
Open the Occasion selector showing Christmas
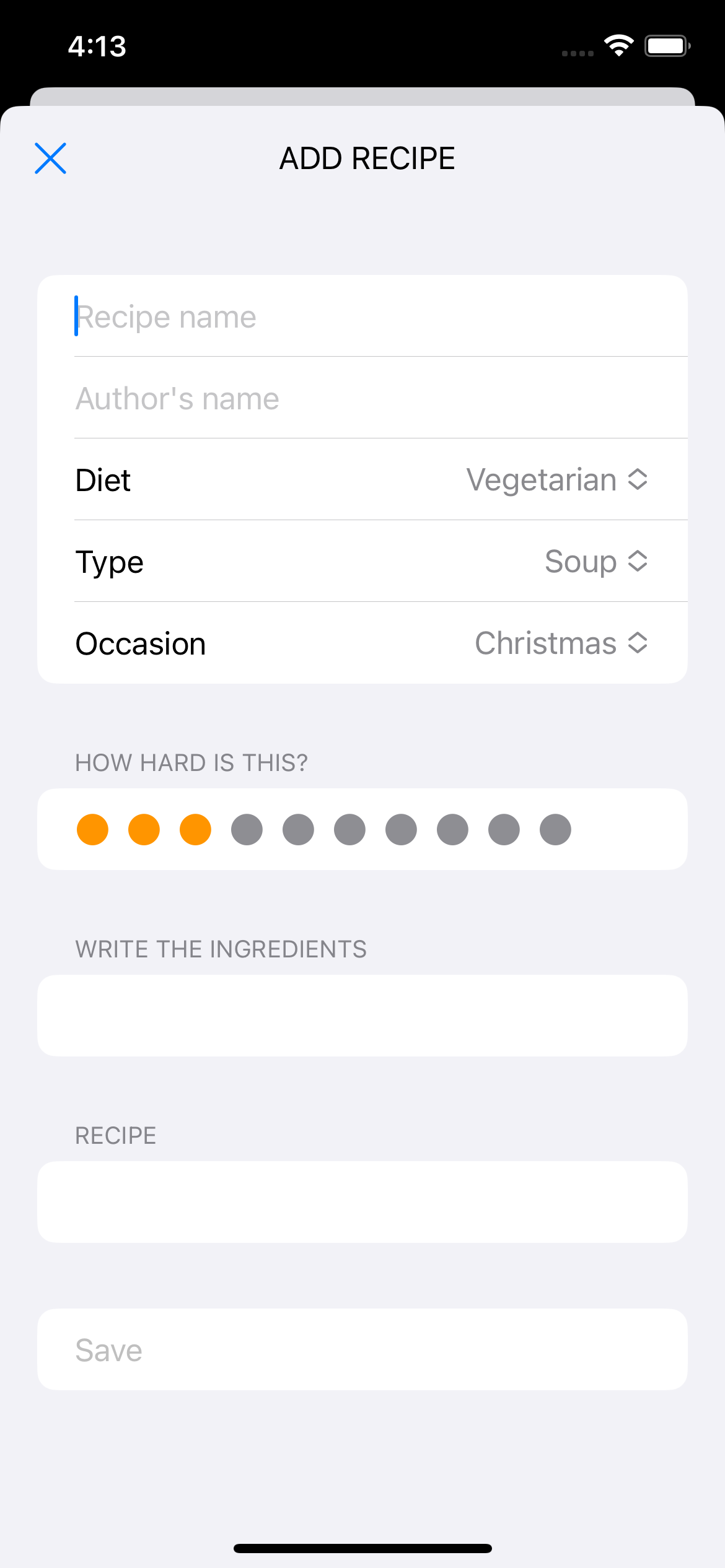tap(544, 643)
